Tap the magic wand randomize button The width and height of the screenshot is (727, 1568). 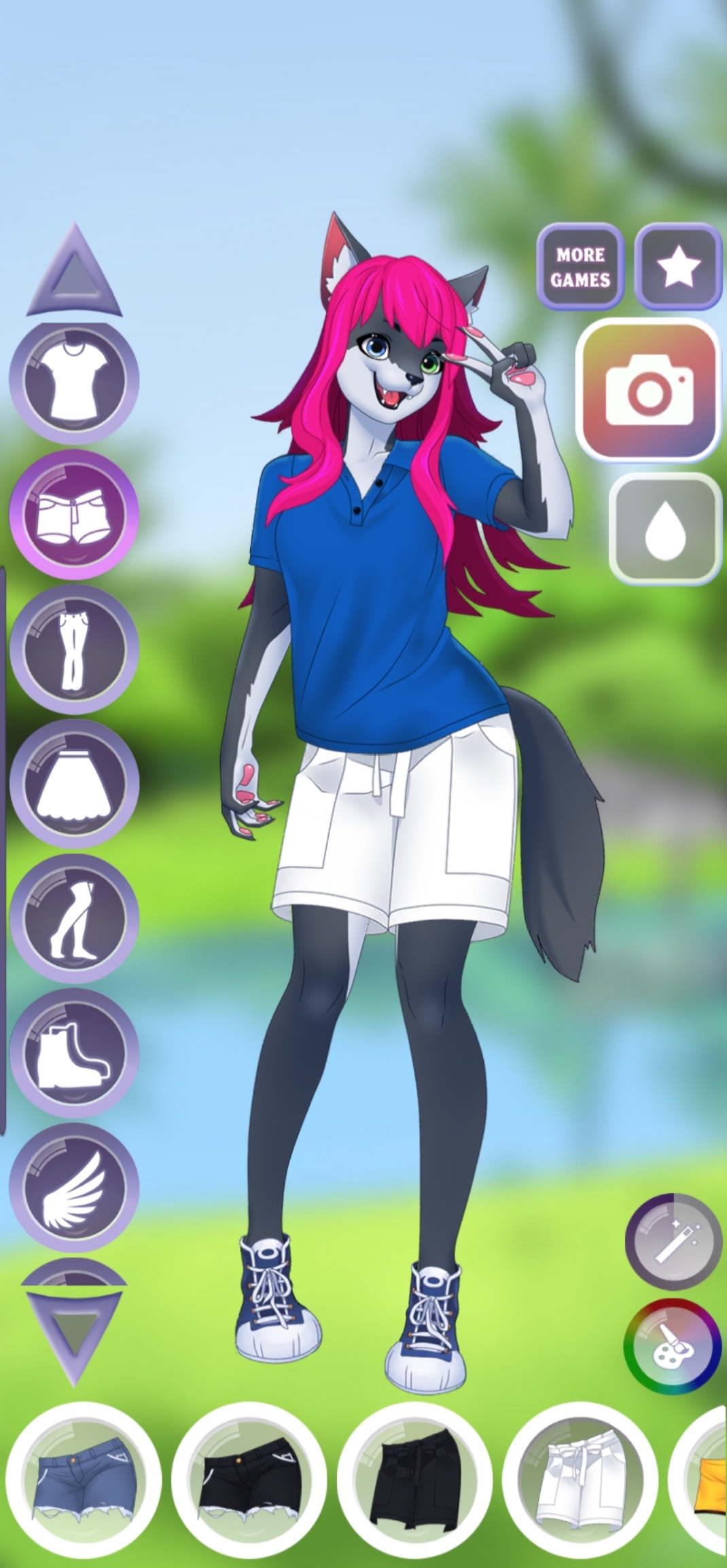point(673,1241)
